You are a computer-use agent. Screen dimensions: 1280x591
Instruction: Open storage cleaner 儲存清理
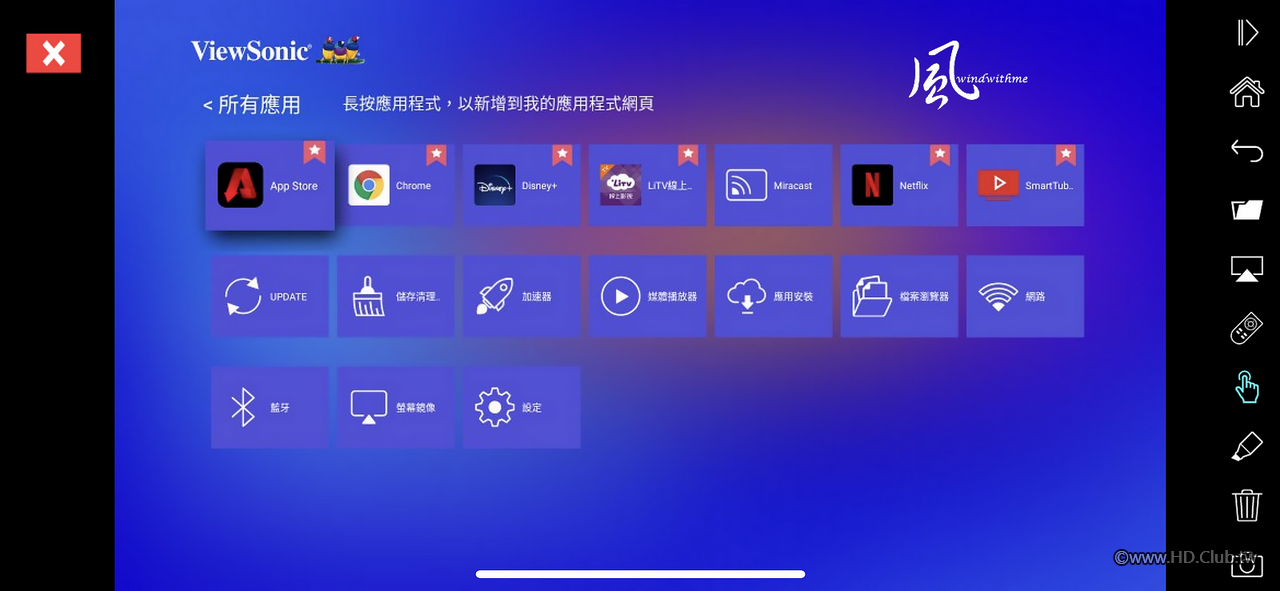tap(396, 297)
